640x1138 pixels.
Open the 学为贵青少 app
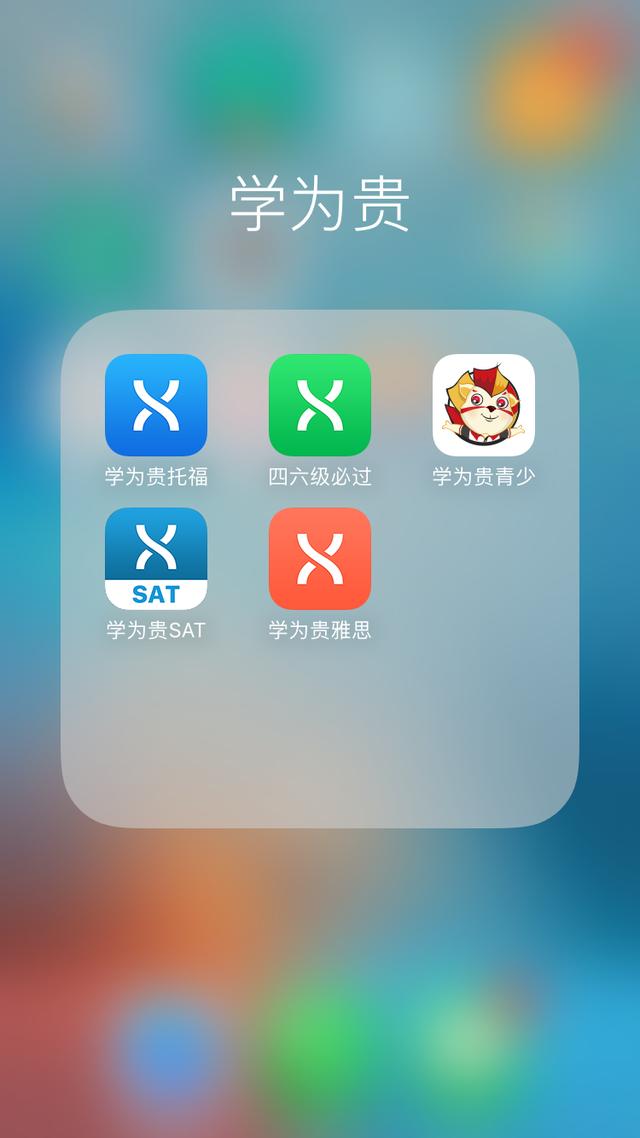pos(484,405)
